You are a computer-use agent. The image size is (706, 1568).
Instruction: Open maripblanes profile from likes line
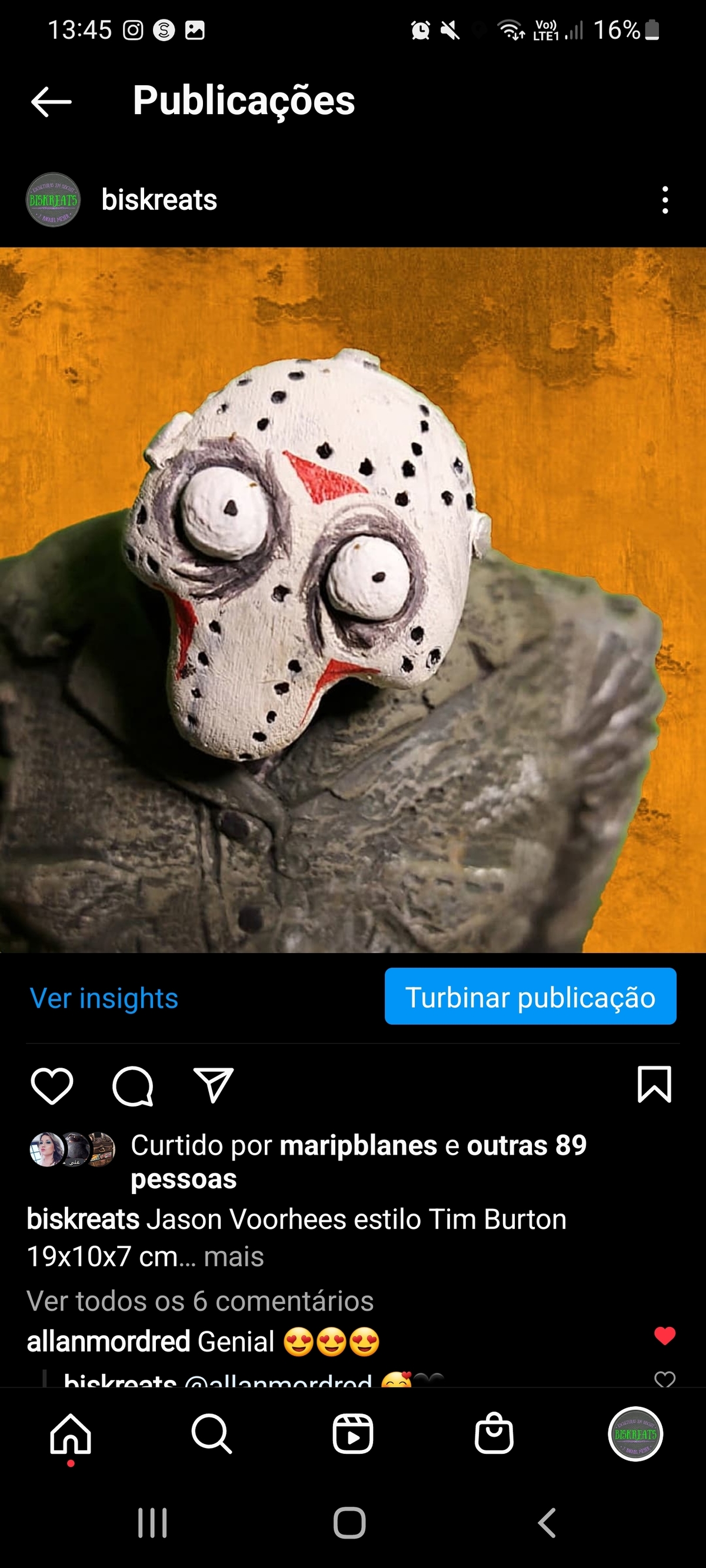coord(358,1145)
